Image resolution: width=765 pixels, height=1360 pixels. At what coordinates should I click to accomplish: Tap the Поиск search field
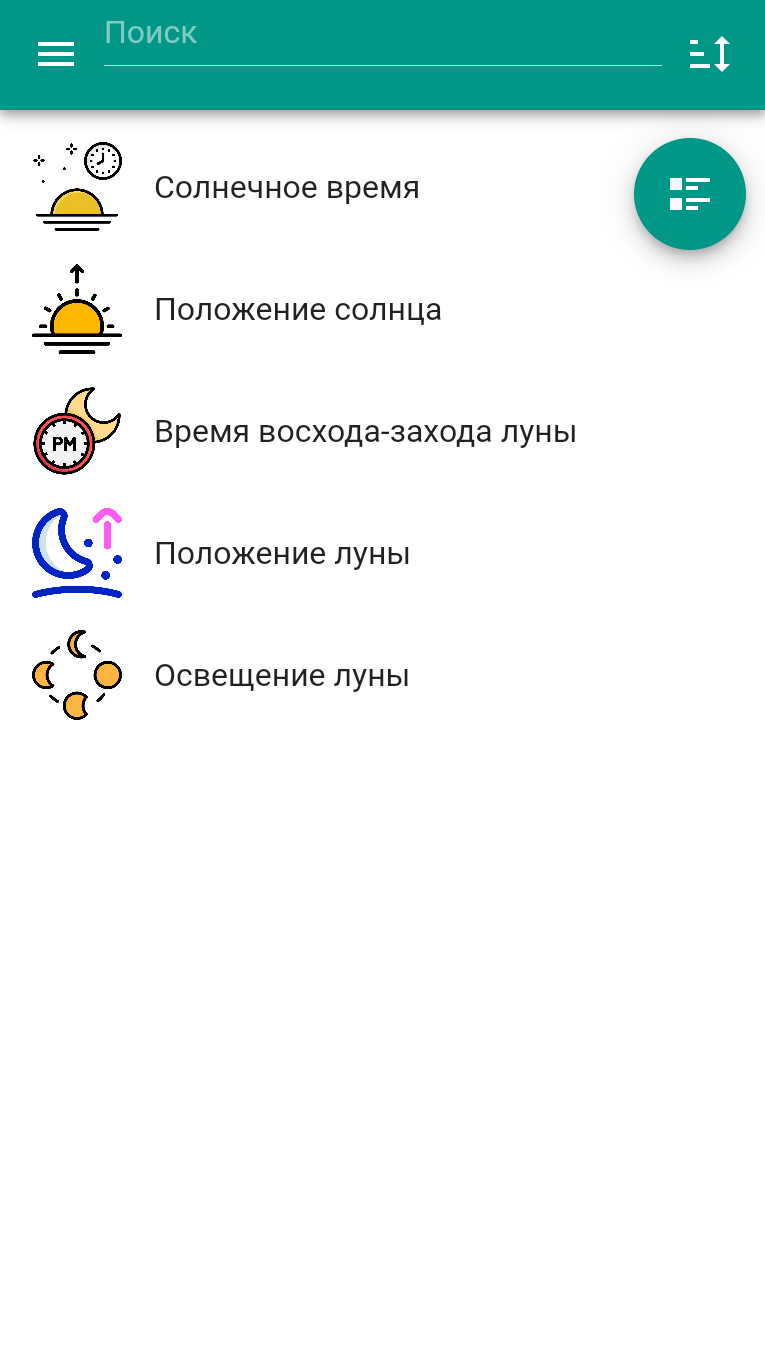click(382, 38)
